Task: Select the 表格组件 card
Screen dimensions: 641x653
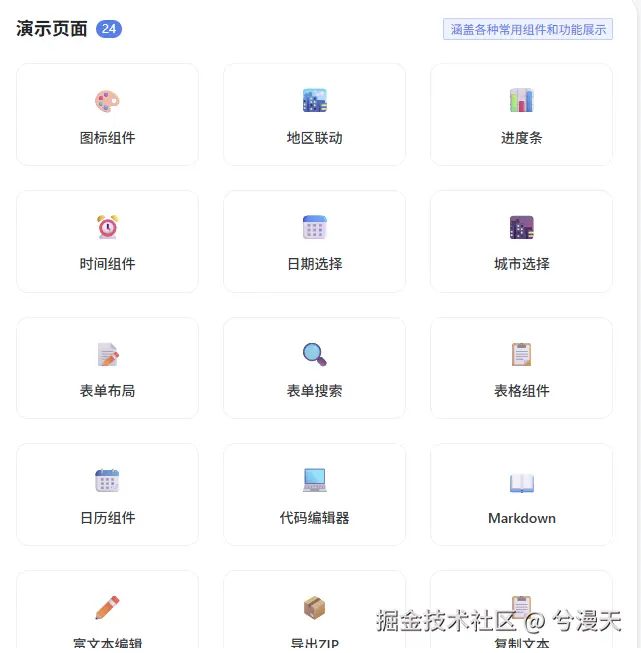Action: 521,368
